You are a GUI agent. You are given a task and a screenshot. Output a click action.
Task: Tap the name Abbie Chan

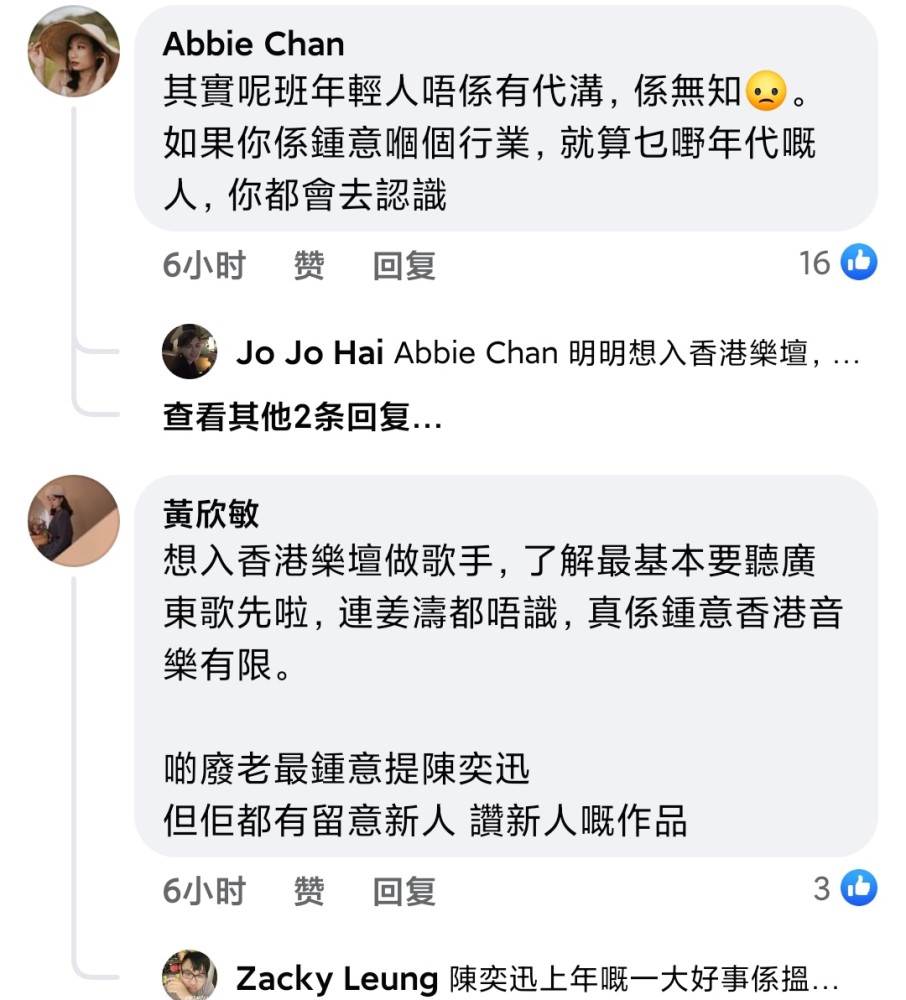(253, 44)
